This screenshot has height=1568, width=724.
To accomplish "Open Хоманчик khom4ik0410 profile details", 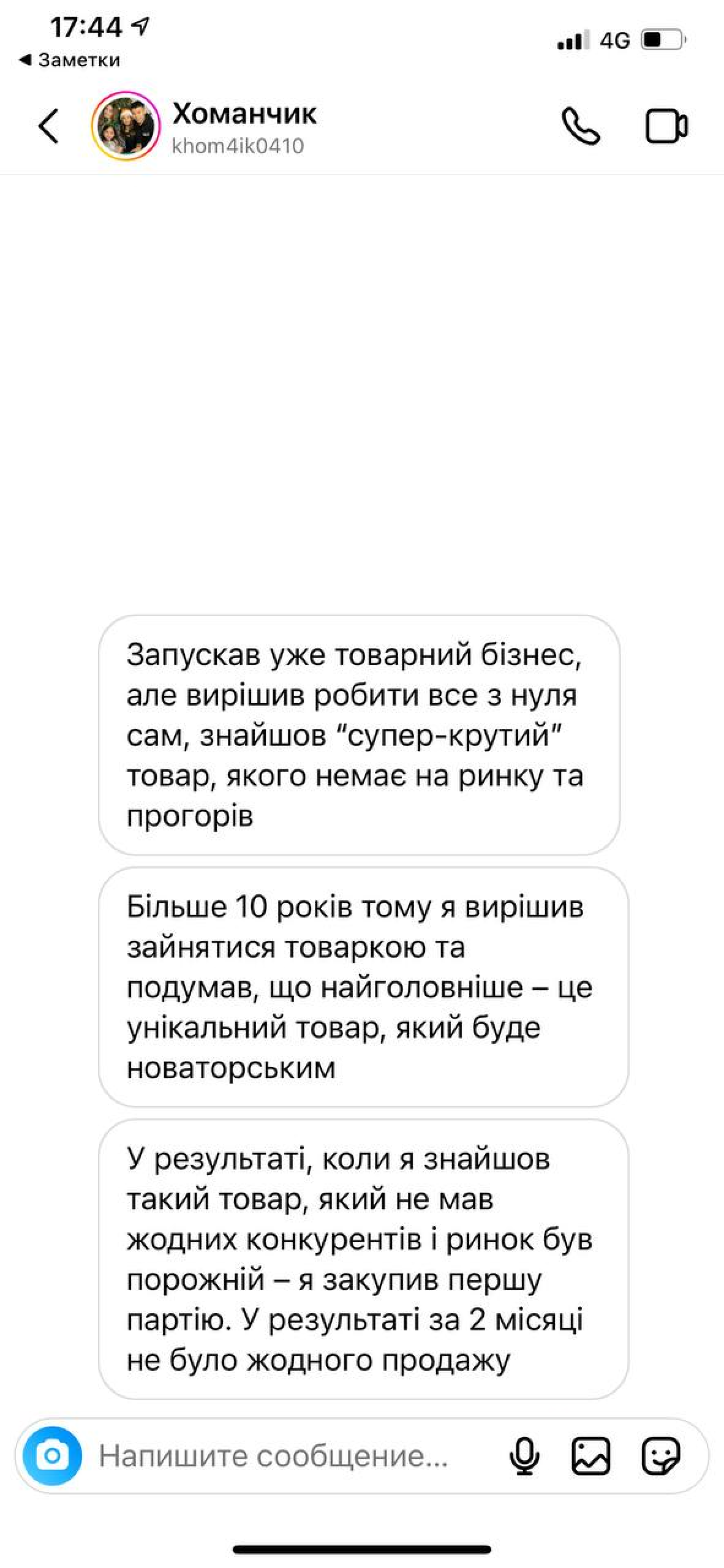I will 244,127.
